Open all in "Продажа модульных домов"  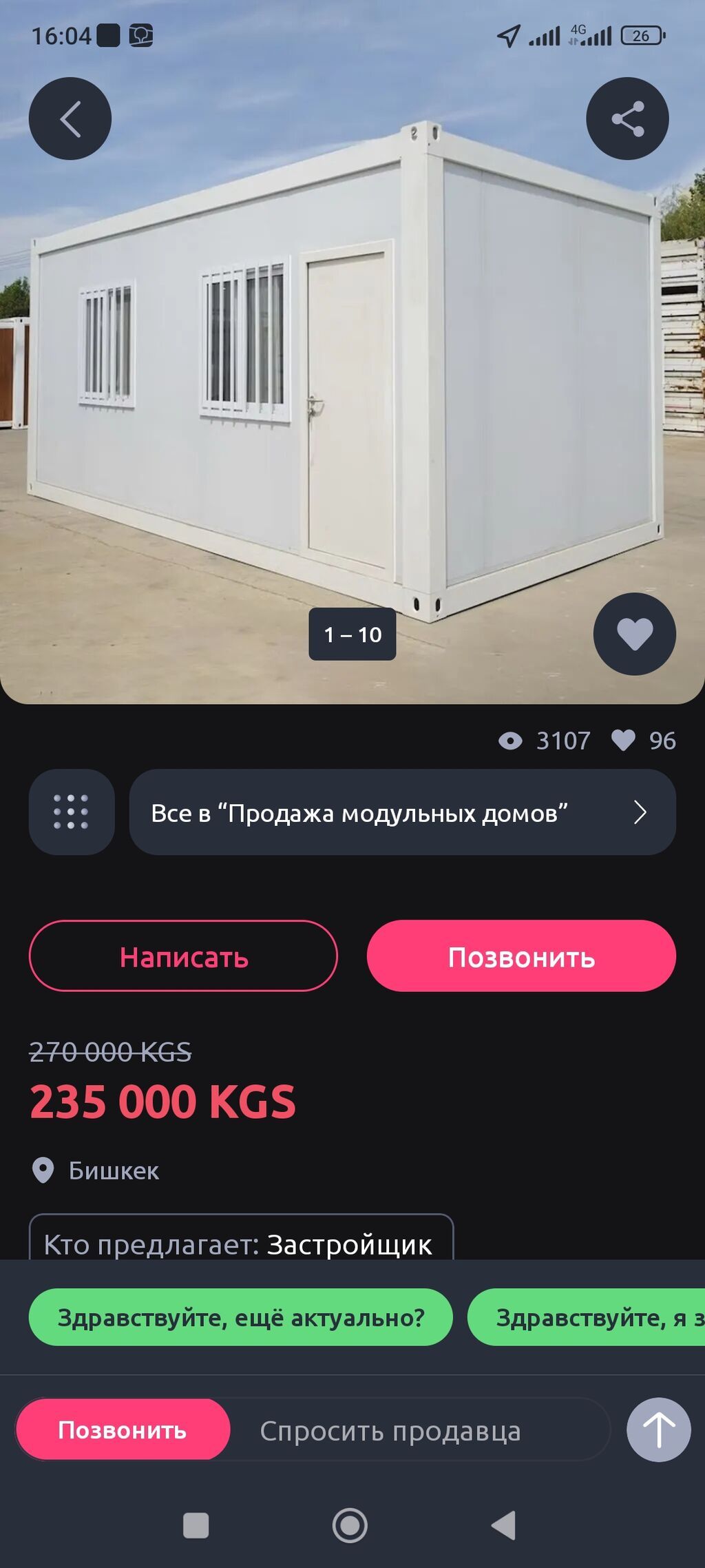[403, 812]
